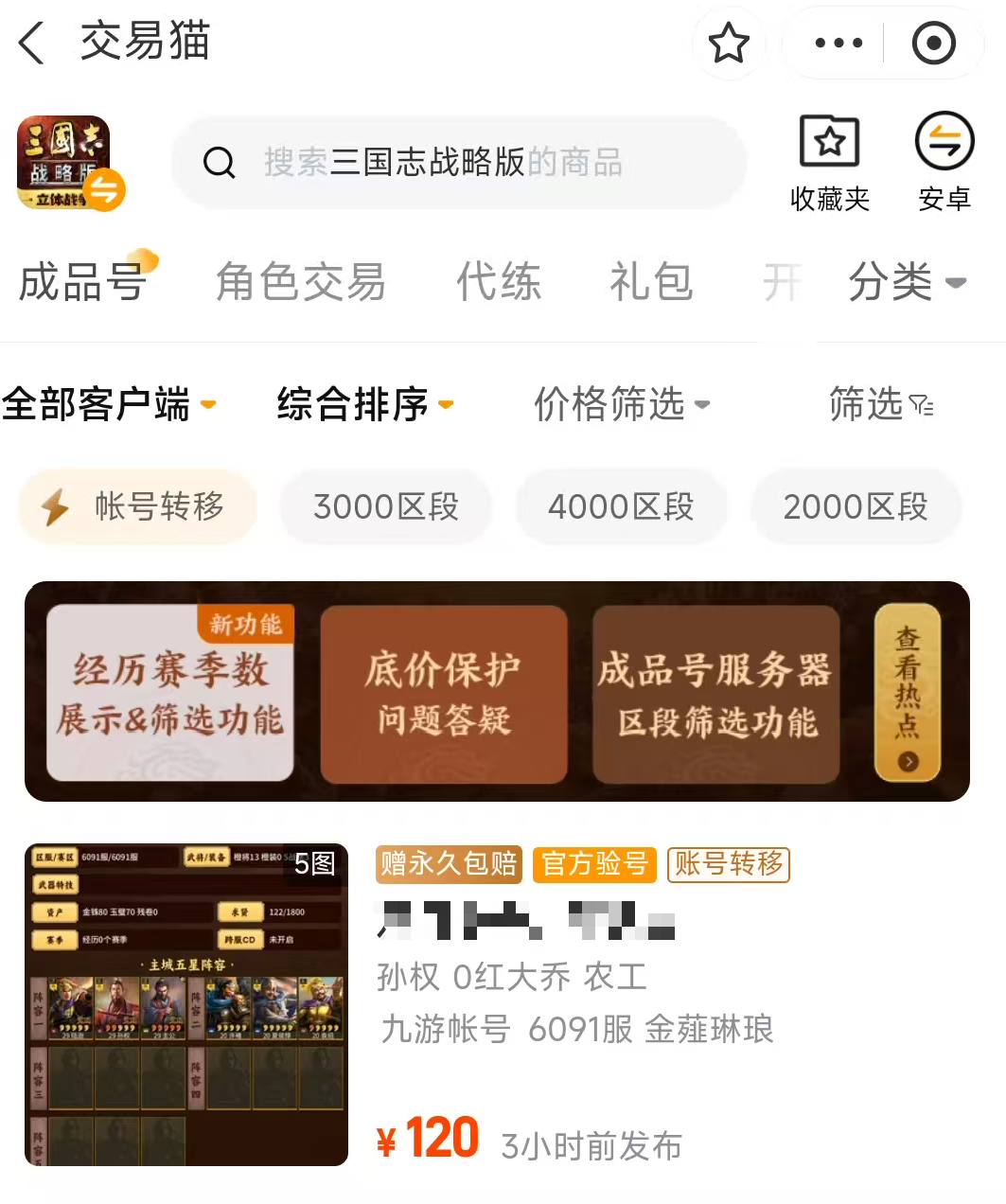Click the back arrow at top left
Image resolution: width=1006 pixels, height=1204 pixels.
31,43
